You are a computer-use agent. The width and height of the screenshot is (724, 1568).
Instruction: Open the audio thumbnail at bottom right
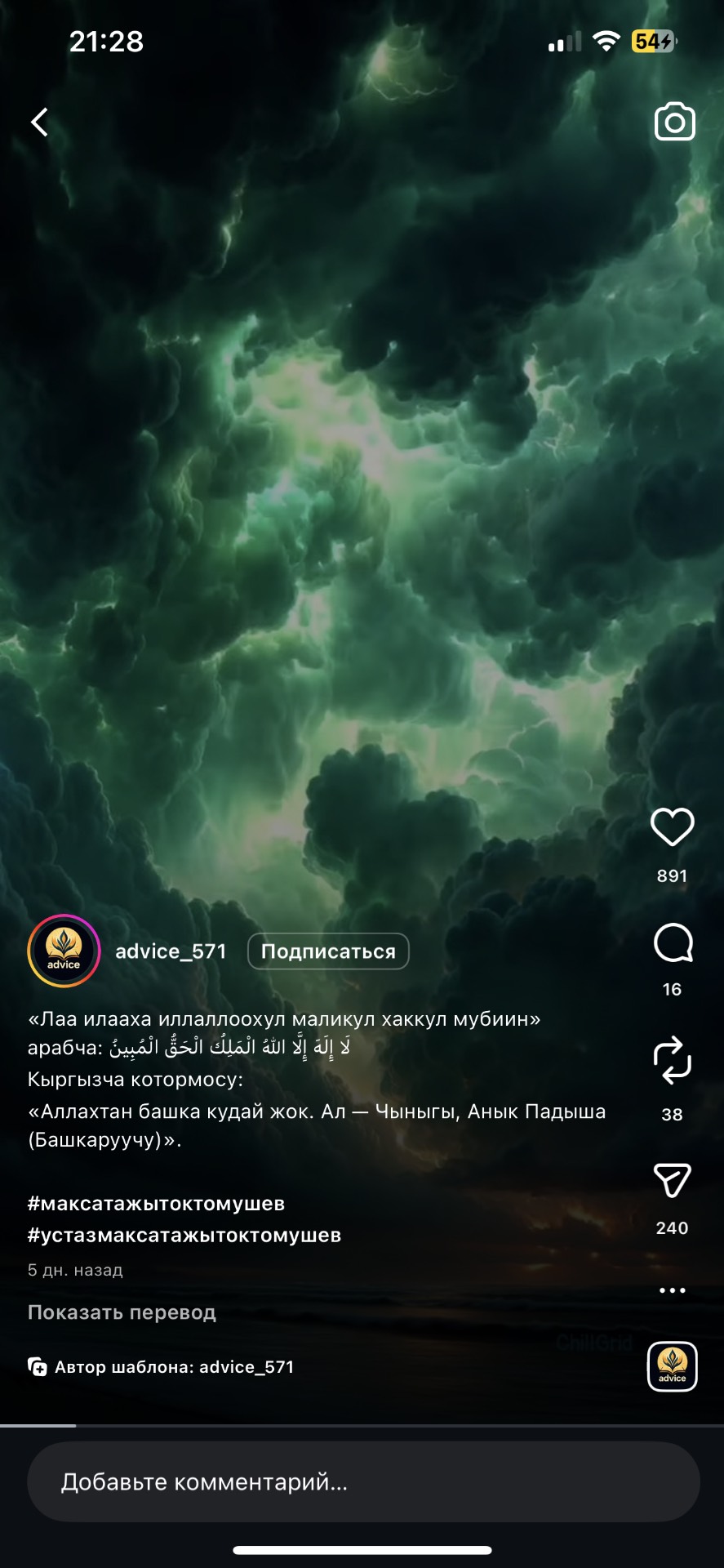pos(672,1366)
